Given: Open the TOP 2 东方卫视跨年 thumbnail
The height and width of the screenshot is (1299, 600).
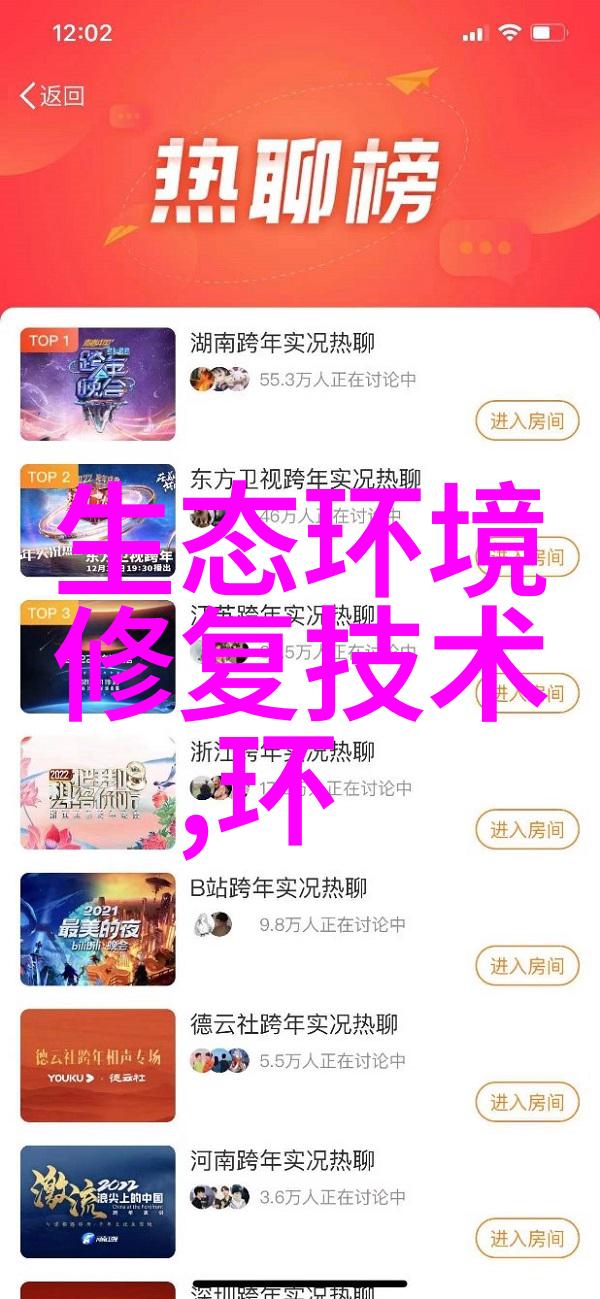Looking at the screenshot, I should pyautogui.click(x=97, y=520).
